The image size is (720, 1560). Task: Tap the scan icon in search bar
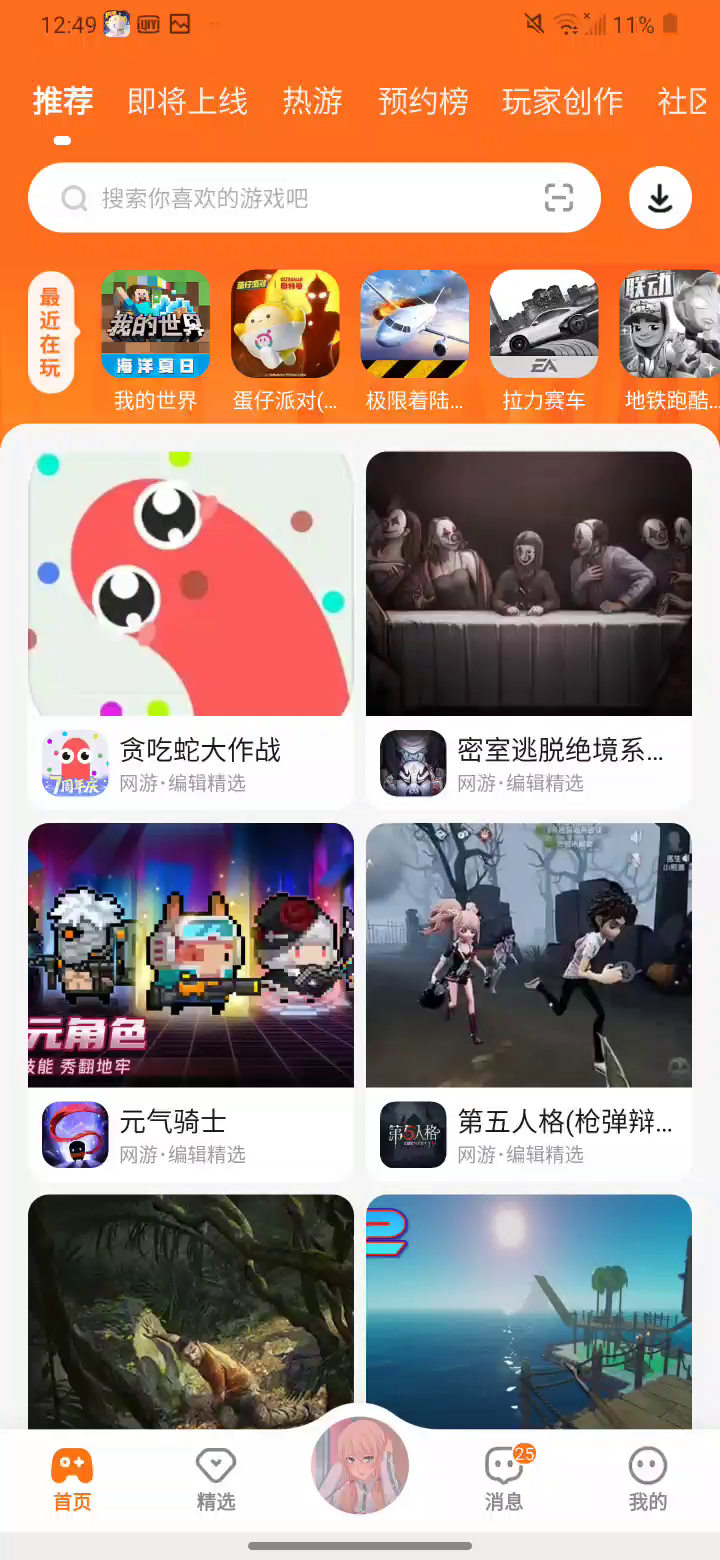(558, 198)
